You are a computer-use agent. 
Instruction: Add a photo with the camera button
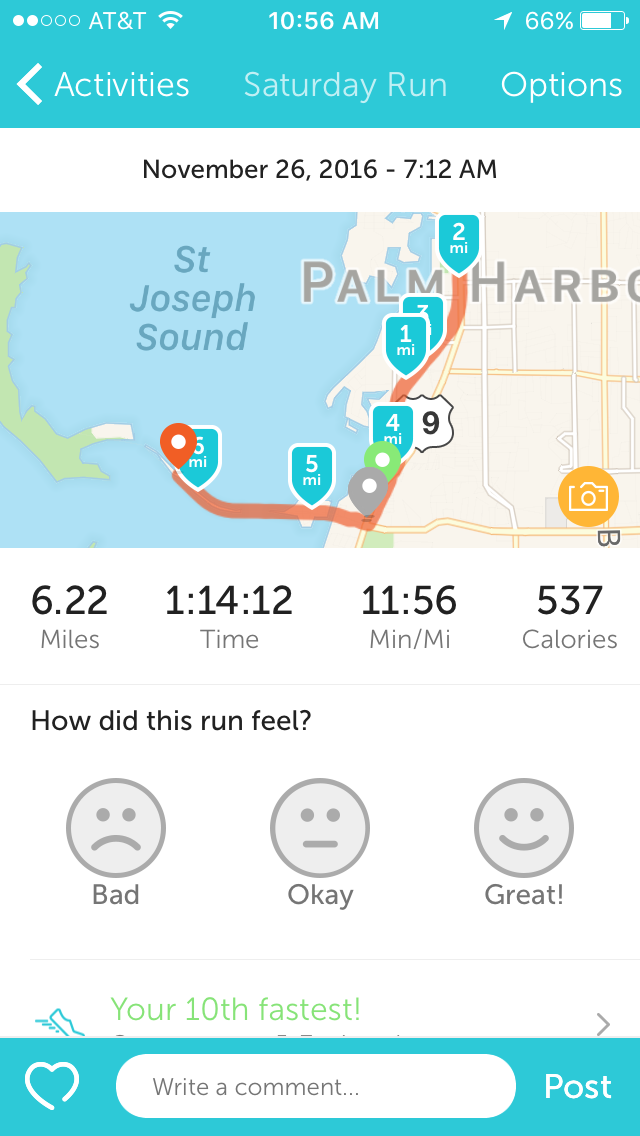point(588,496)
